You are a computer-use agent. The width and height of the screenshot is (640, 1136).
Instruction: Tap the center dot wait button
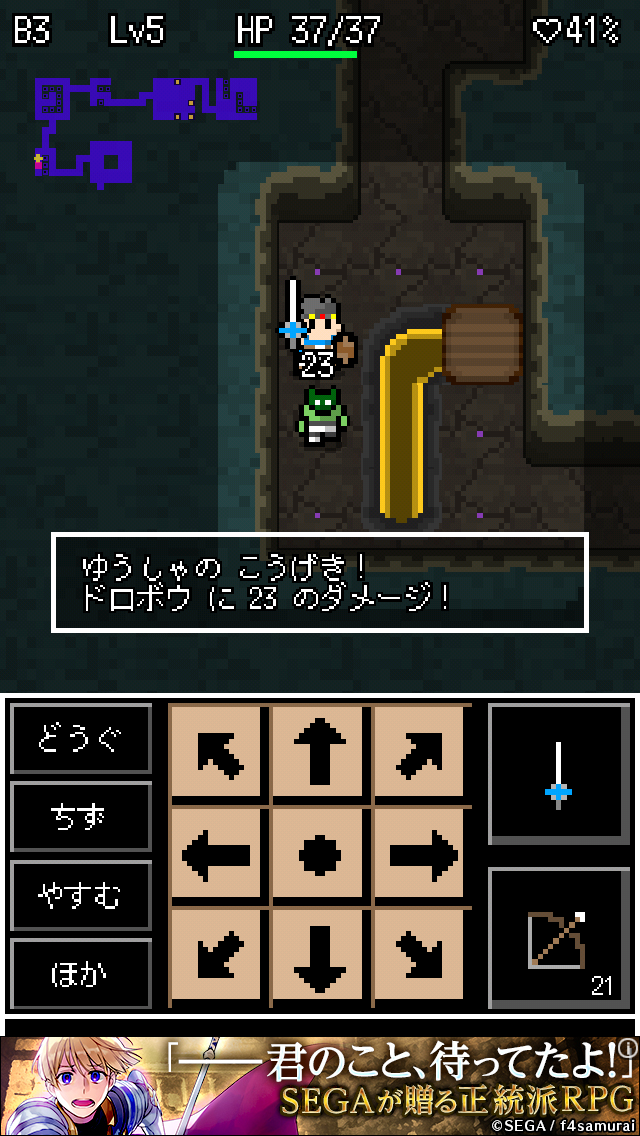click(319, 856)
